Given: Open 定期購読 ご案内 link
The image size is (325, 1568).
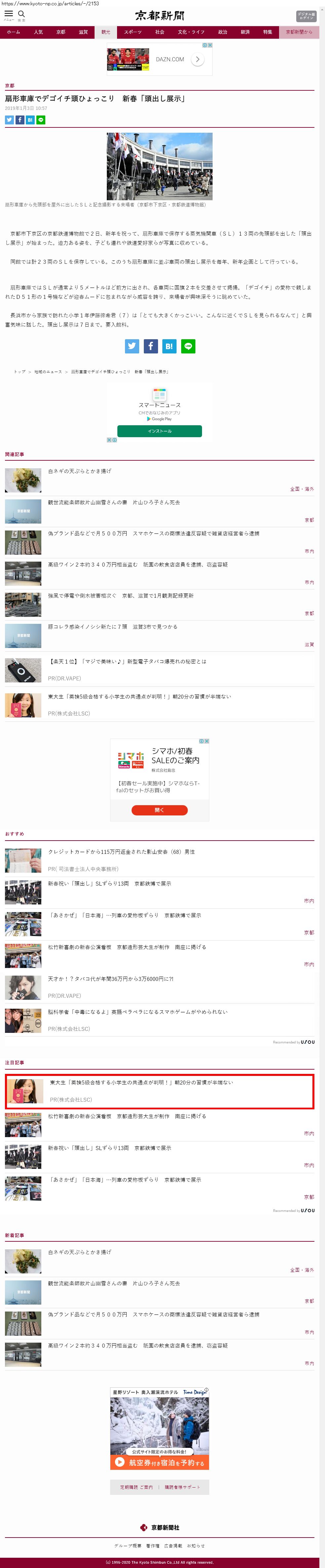Looking at the screenshot, I should pyautogui.click(x=136, y=1487).
